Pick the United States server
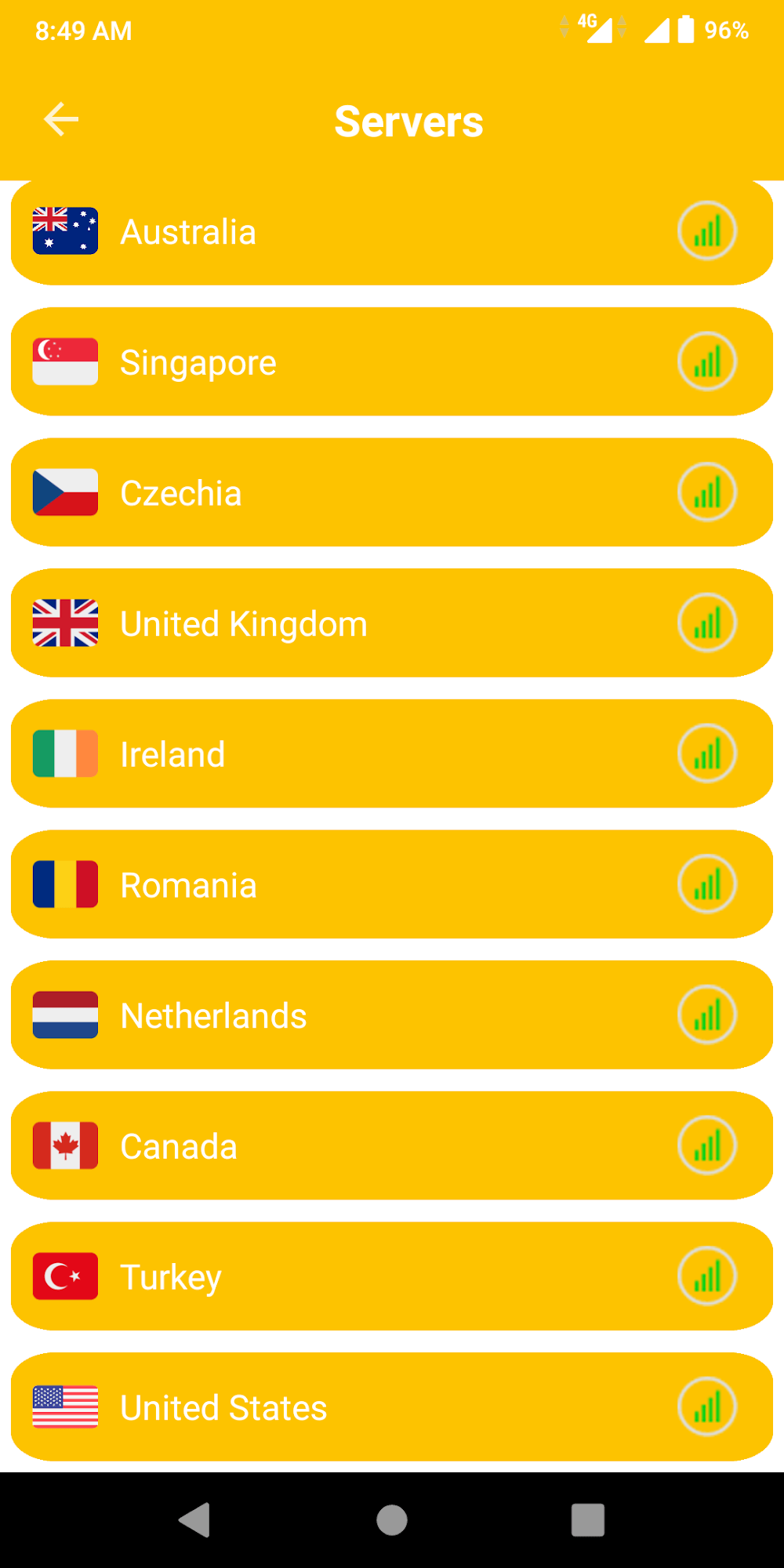This screenshot has height=1568, width=784. tap(392, 1406)
